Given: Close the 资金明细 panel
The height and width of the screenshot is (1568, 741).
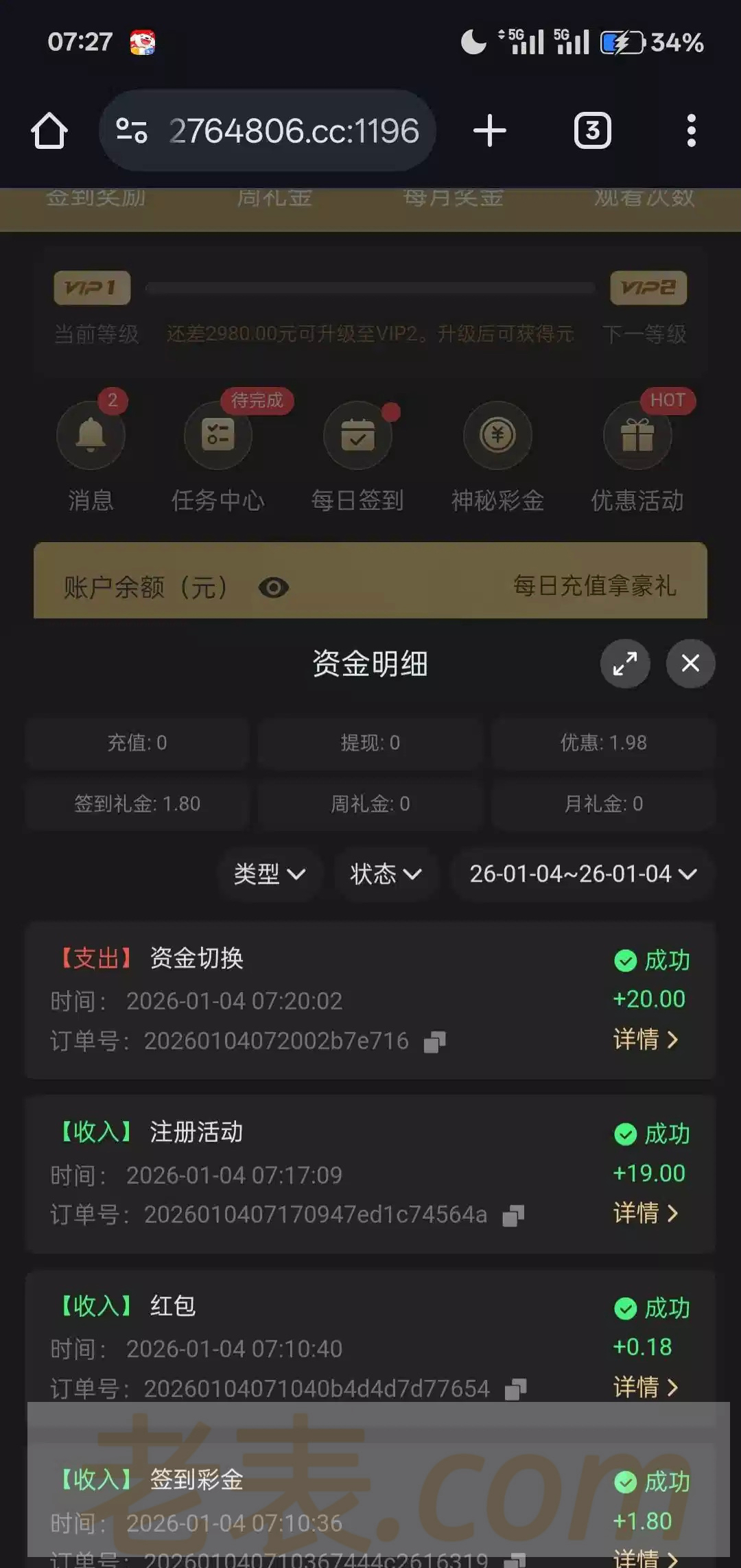Looking at the screenshot, I should point(690,663).
